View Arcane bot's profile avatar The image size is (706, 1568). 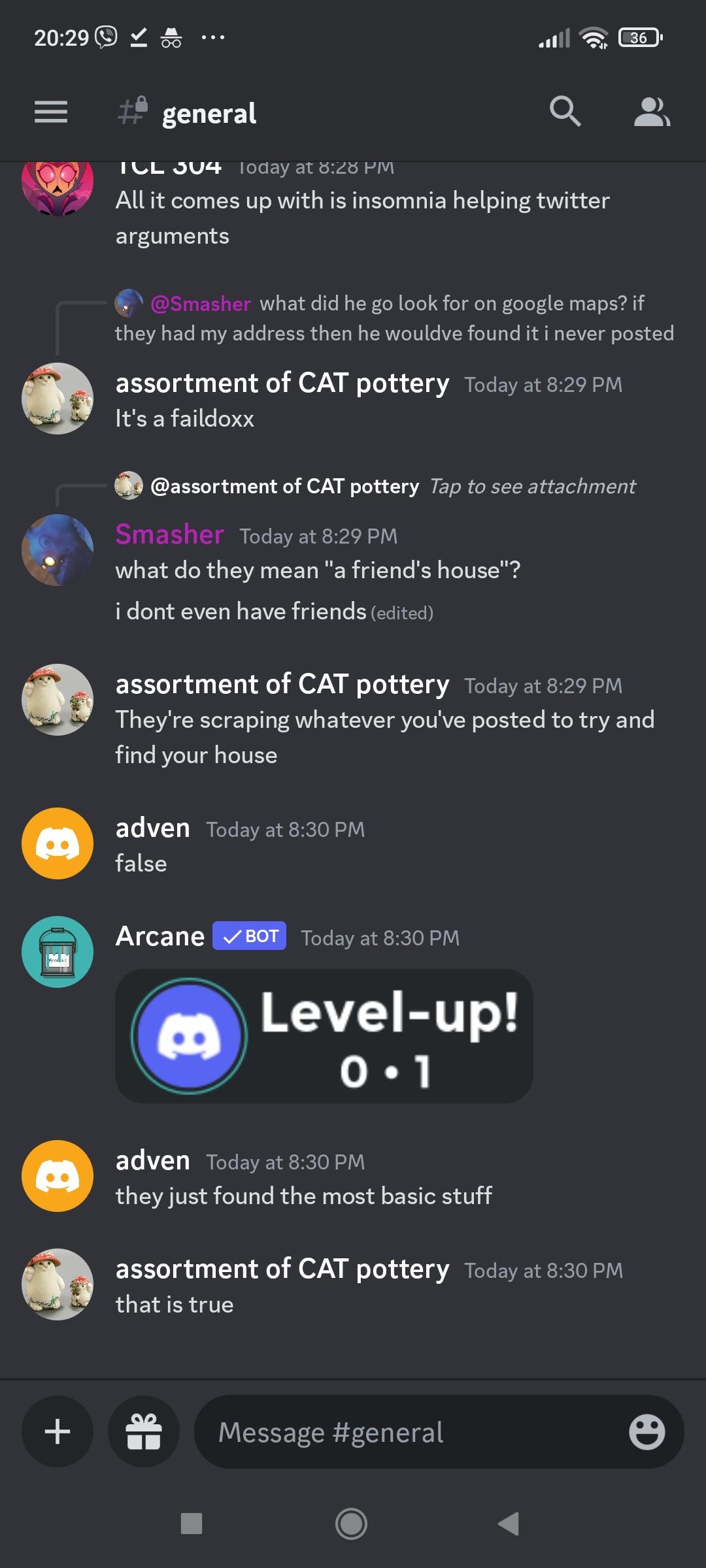tap(58, 951)
